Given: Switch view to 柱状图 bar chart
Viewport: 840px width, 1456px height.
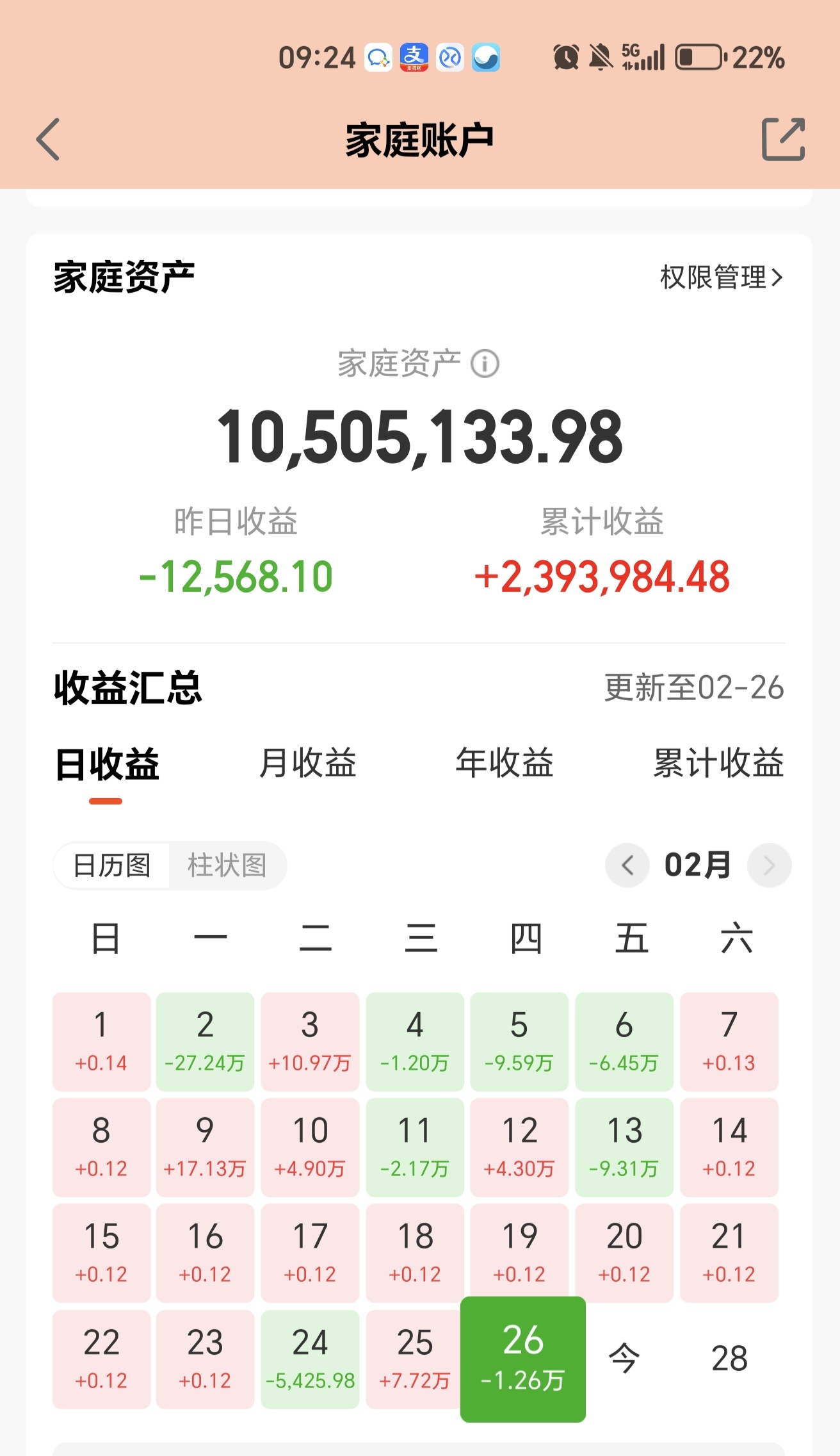Looking at the screenshot, I should [x=228, y=865].
